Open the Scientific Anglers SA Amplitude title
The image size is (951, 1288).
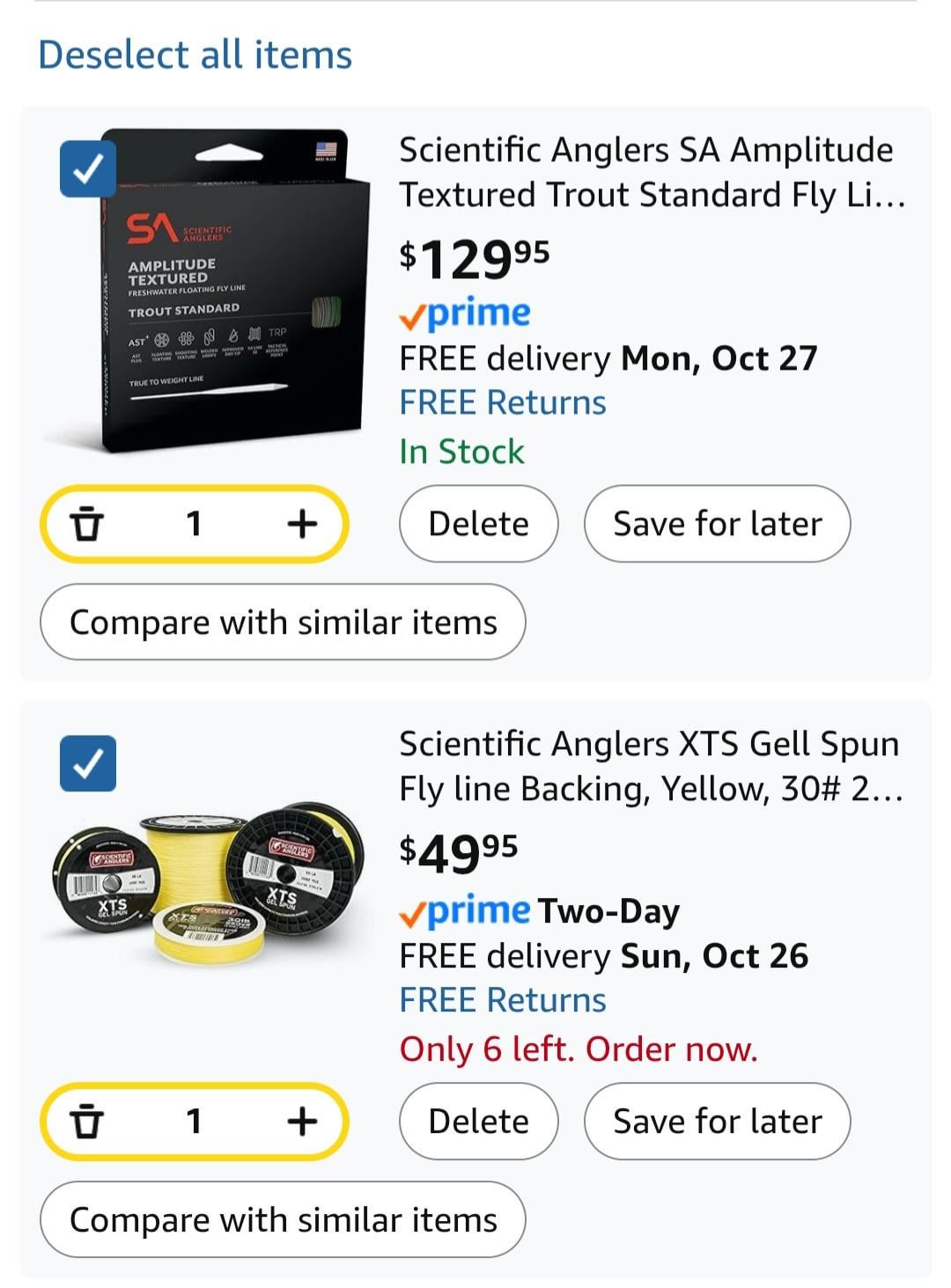(652, 172)
